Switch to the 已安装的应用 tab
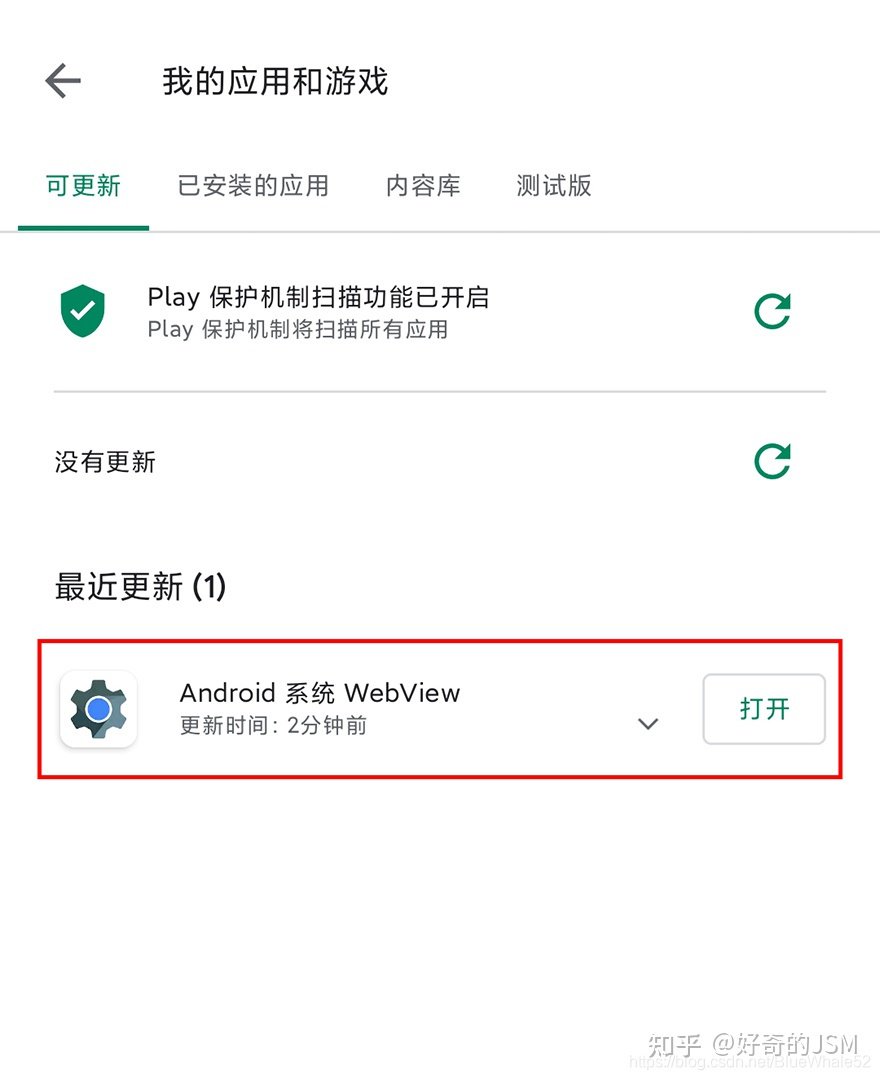The height and width of the screenshot is (1080, 880). coord(253,186)
